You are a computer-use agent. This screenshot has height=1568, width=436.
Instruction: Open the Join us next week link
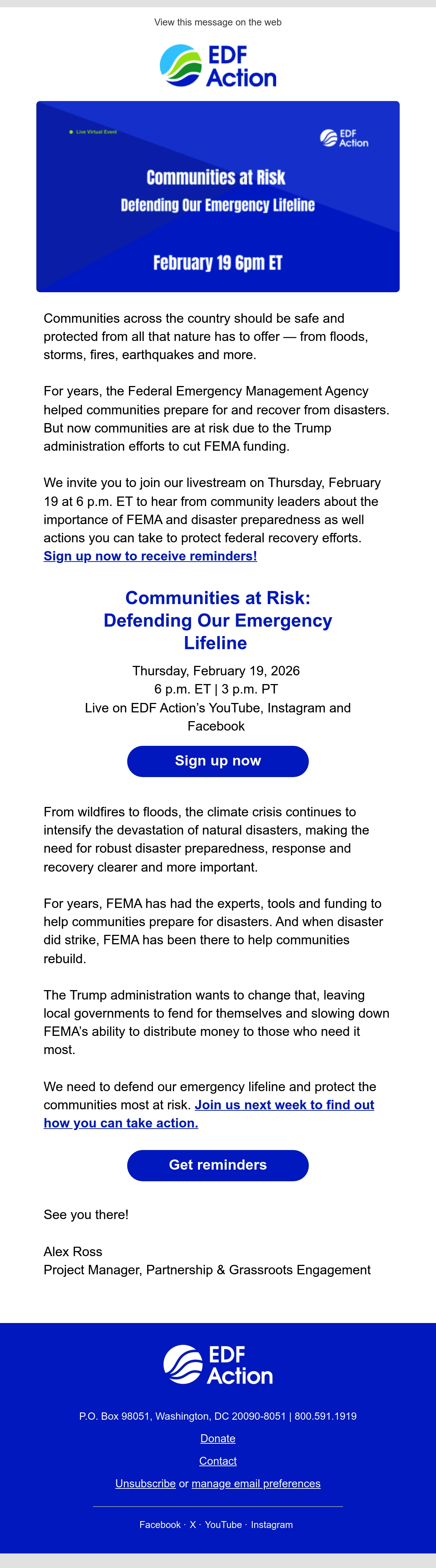(x=209, y=1114)
